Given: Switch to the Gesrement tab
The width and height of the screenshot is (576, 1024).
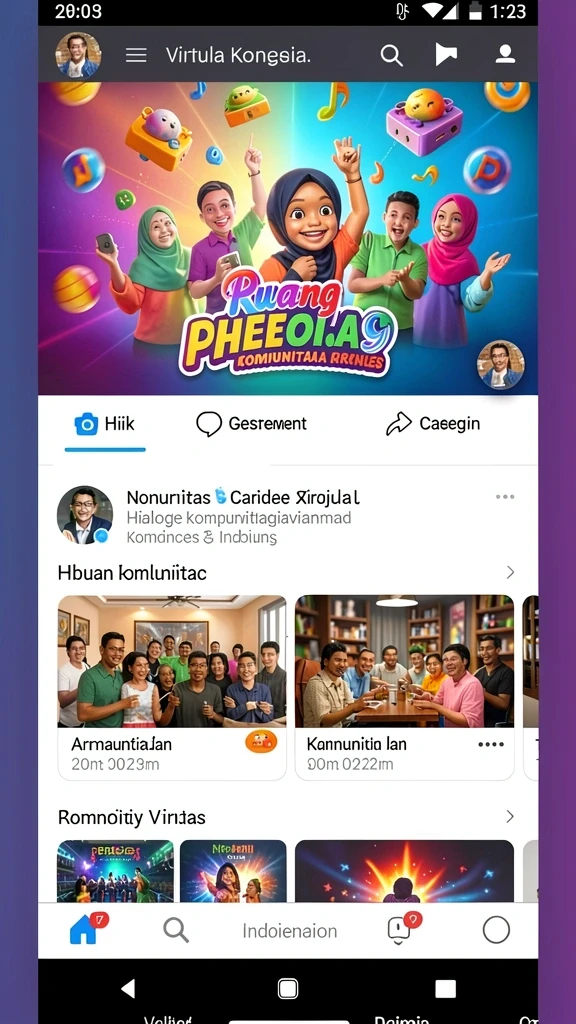Looking at the screenshot, I should tap(251, 424).
